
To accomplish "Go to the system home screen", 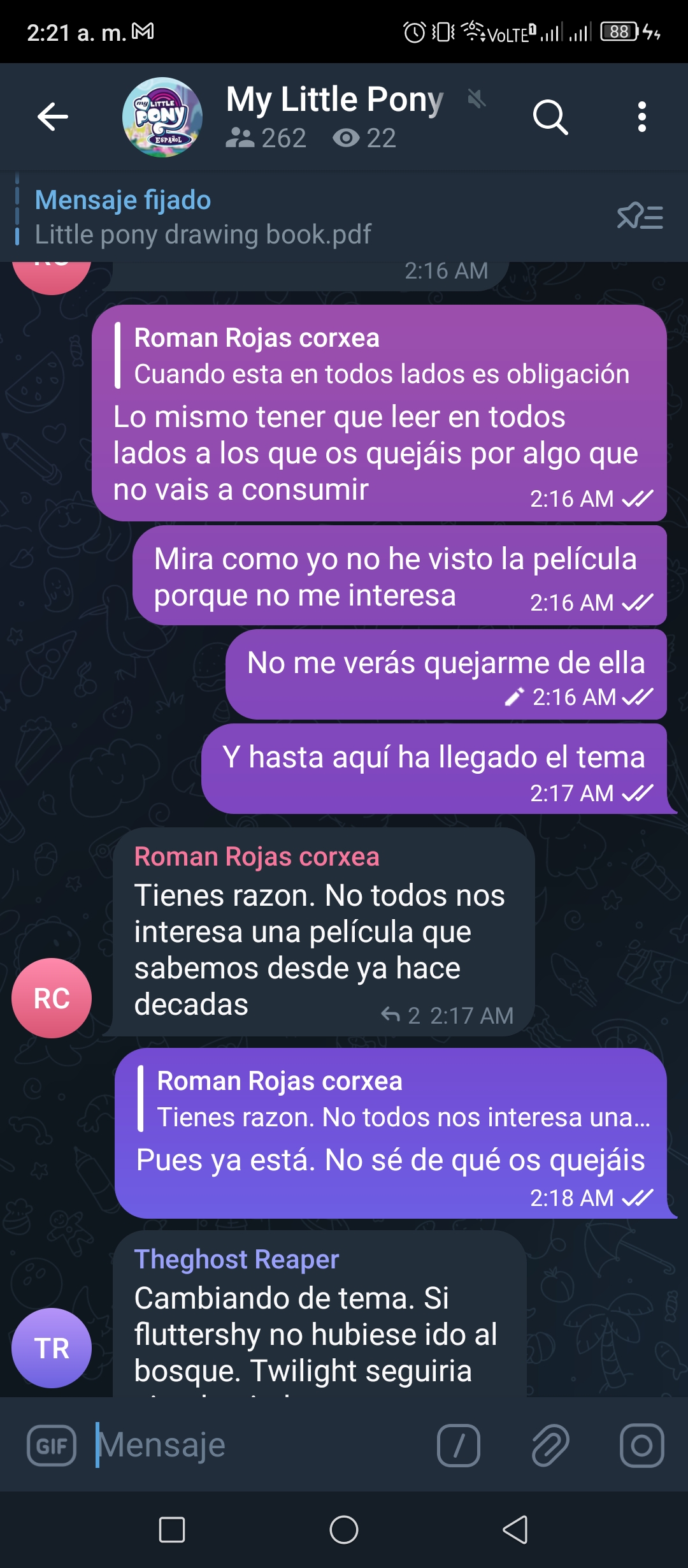I will (x=344, y=1530).
